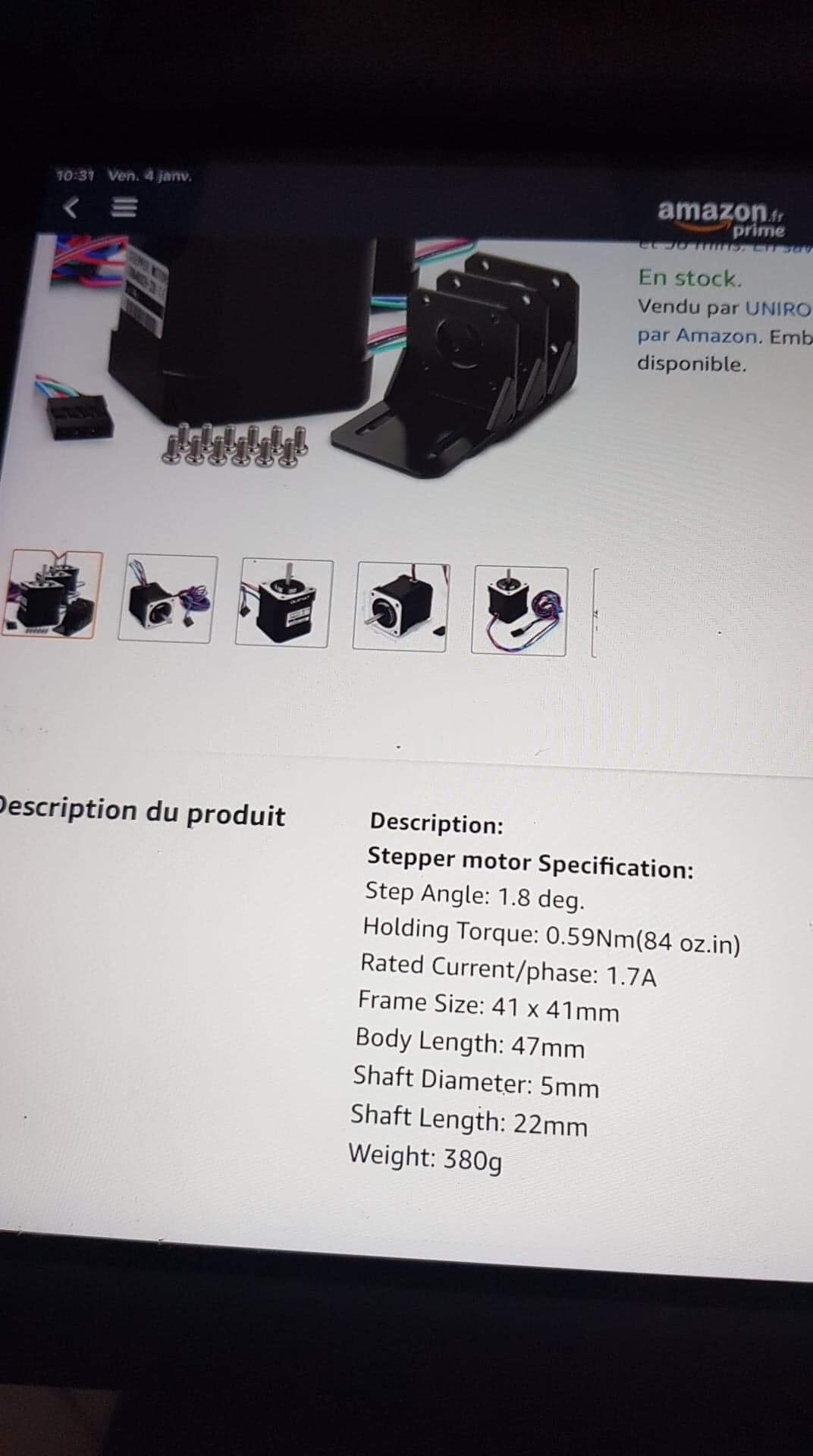Select the fifth thumbnail, motor with coiled wire
Screen dimensions: 813x1456
point(520,610)
